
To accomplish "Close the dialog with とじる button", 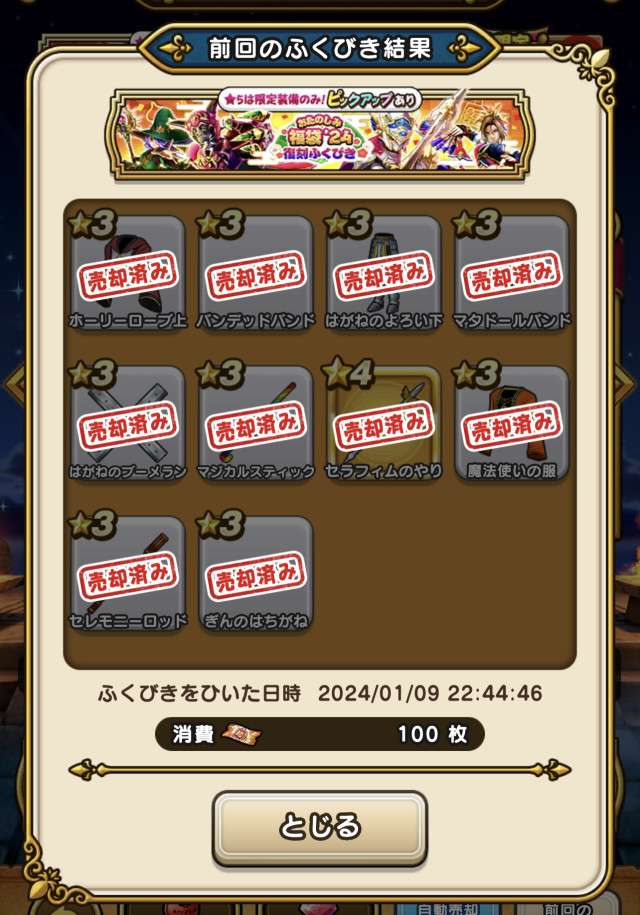I will point(319,827).
